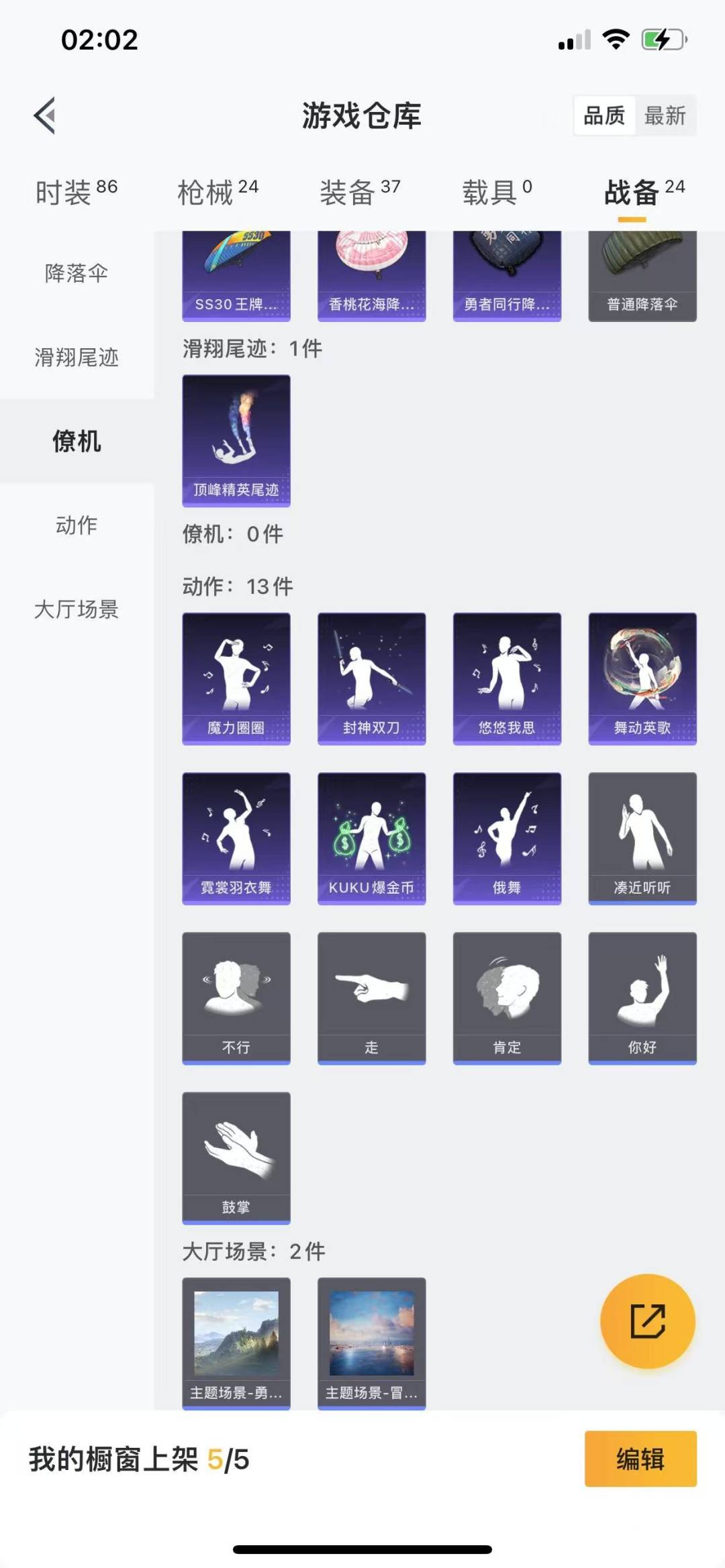
Task: View the 舞动英歌 emote
Action: (642, 678)
